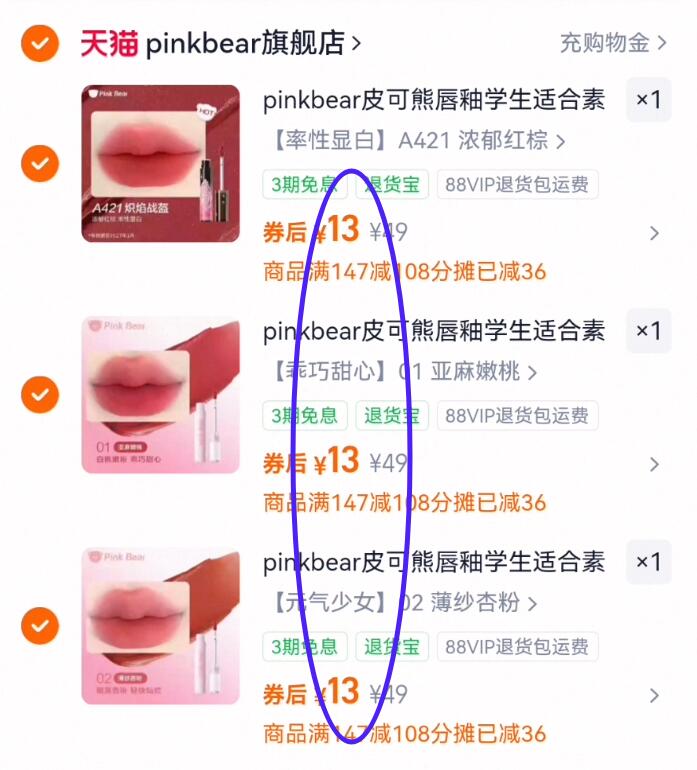Uncheck the 02 薄纱杏粉 item checkbox
697x770 pixels.
40,626
